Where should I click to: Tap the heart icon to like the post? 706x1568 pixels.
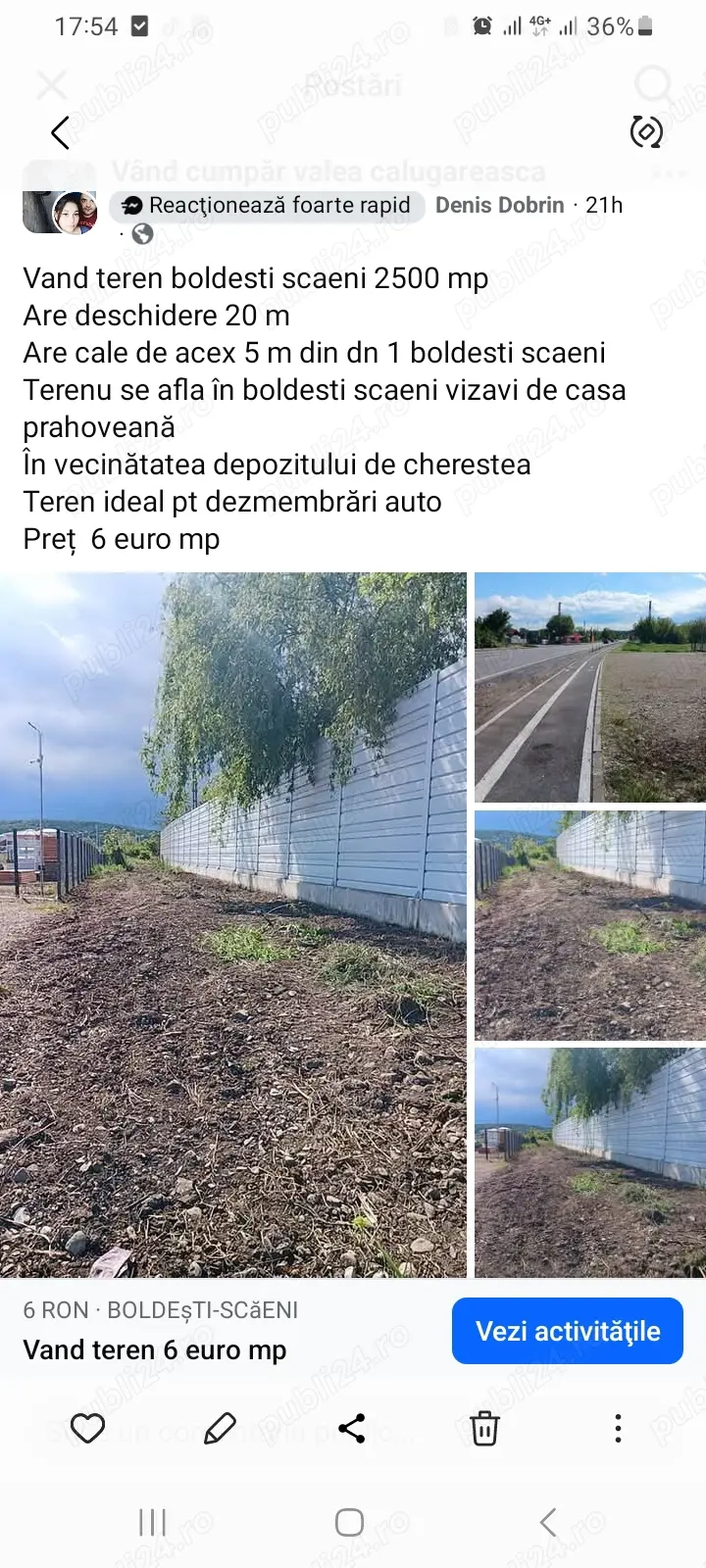[88, 1429]
